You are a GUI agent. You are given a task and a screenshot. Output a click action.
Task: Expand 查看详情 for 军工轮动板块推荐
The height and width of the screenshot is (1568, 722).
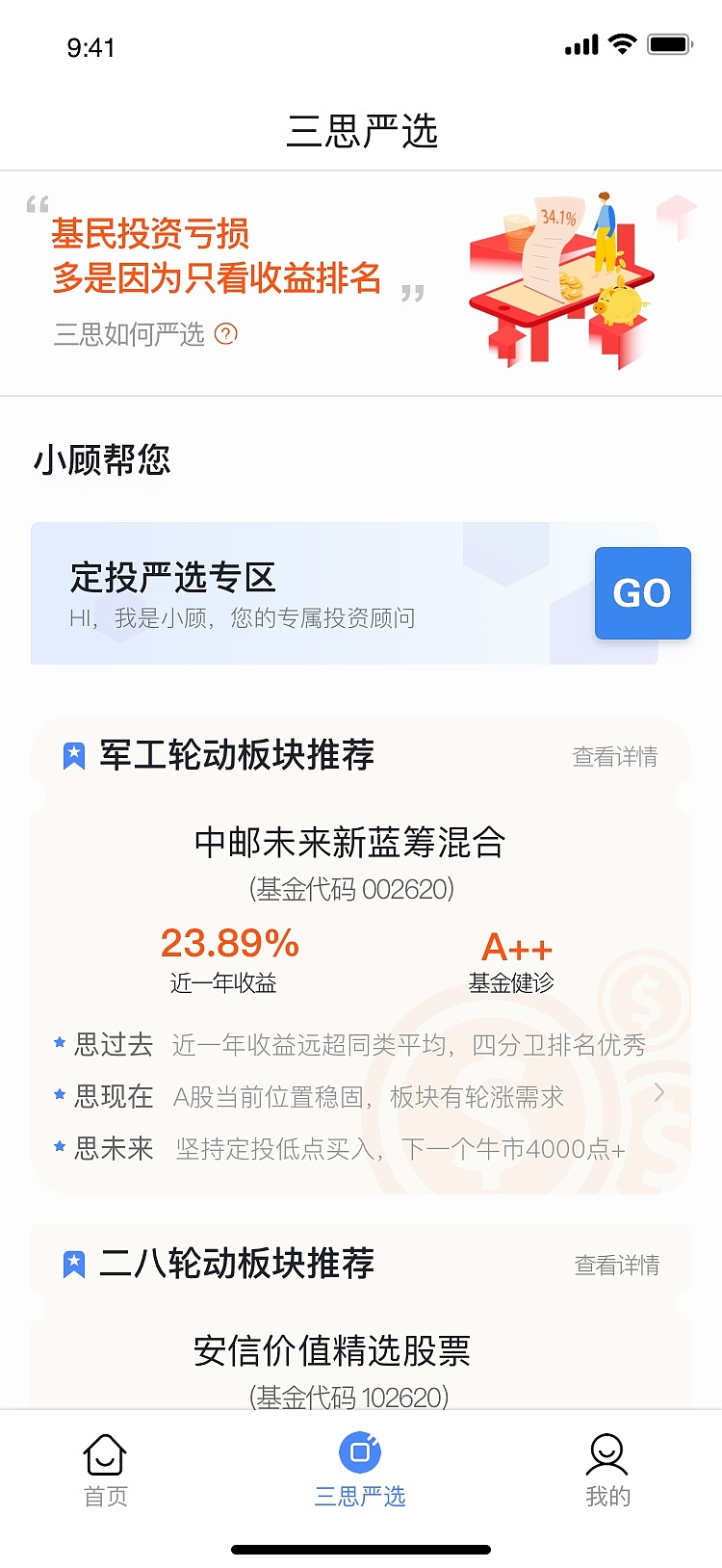[x=616, y=758]
